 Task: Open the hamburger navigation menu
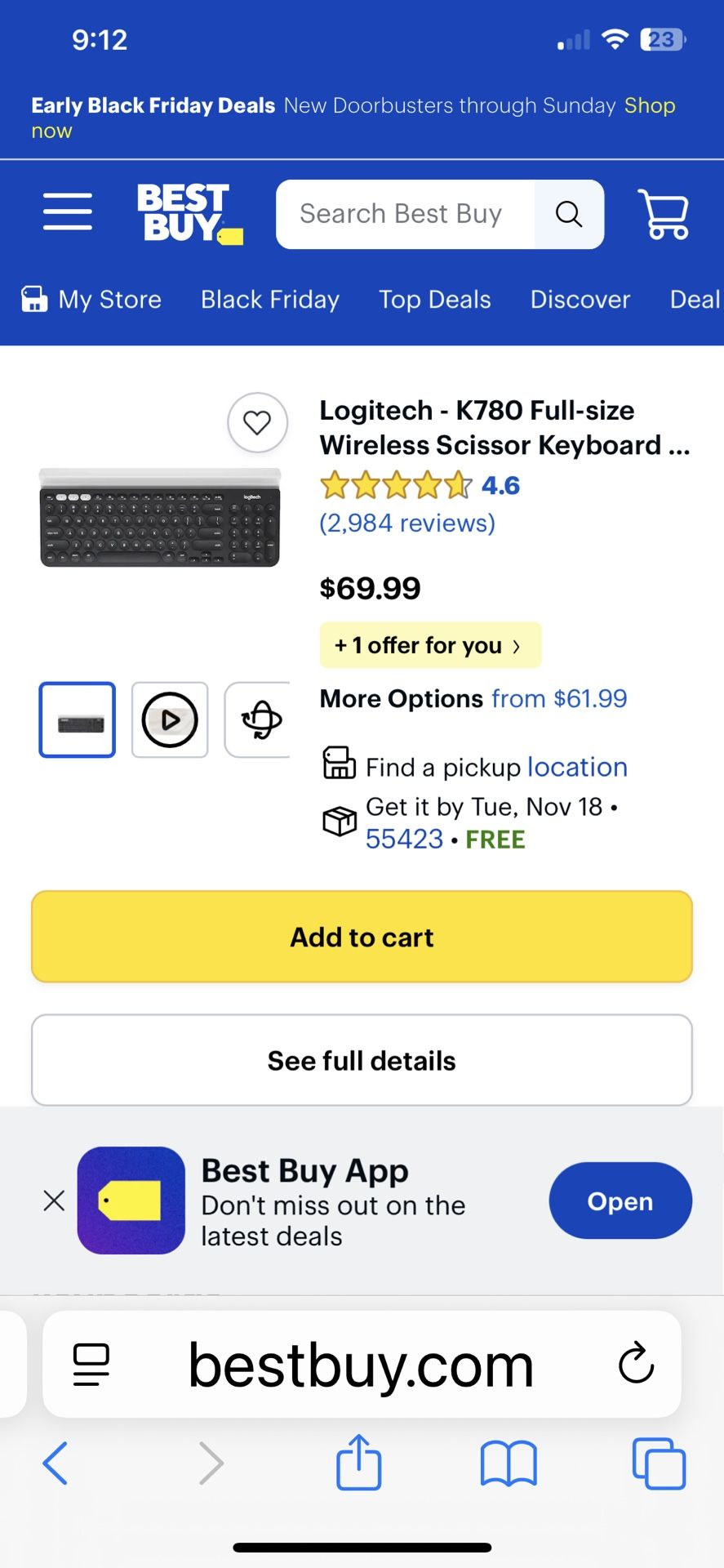pos(67,212)
